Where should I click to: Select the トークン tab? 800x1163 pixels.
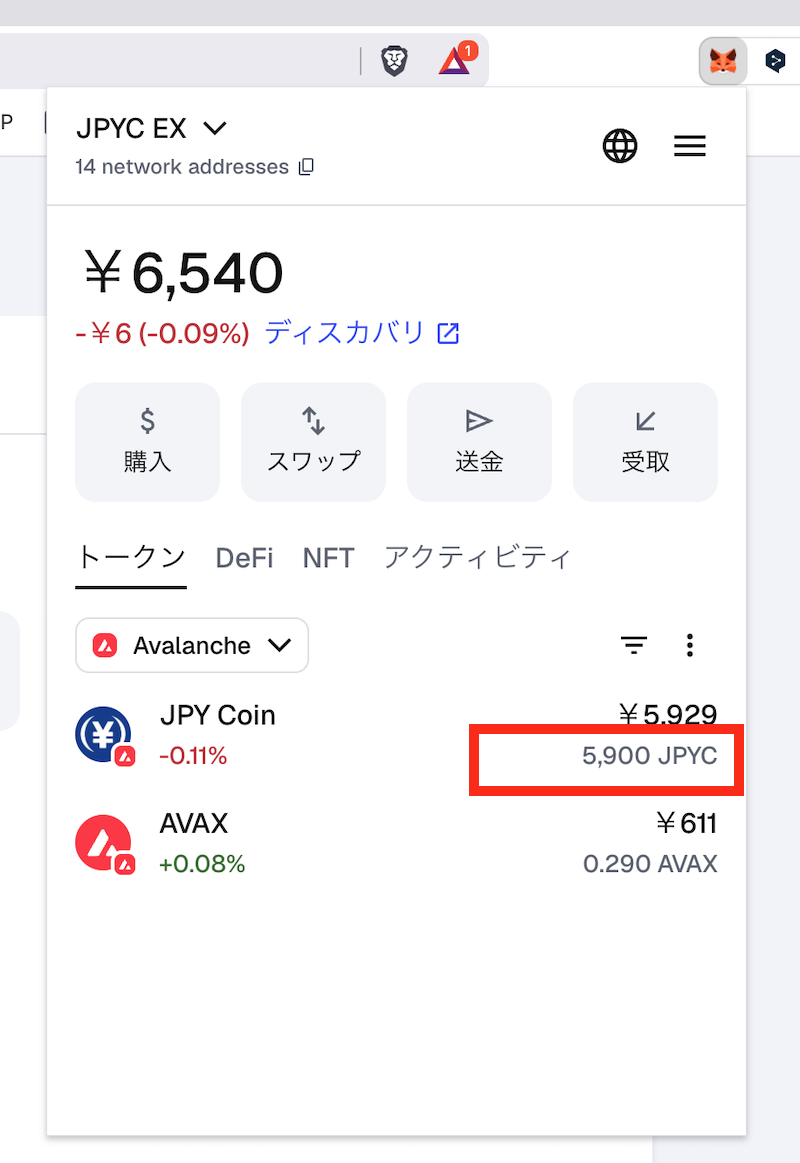[131, 558]
